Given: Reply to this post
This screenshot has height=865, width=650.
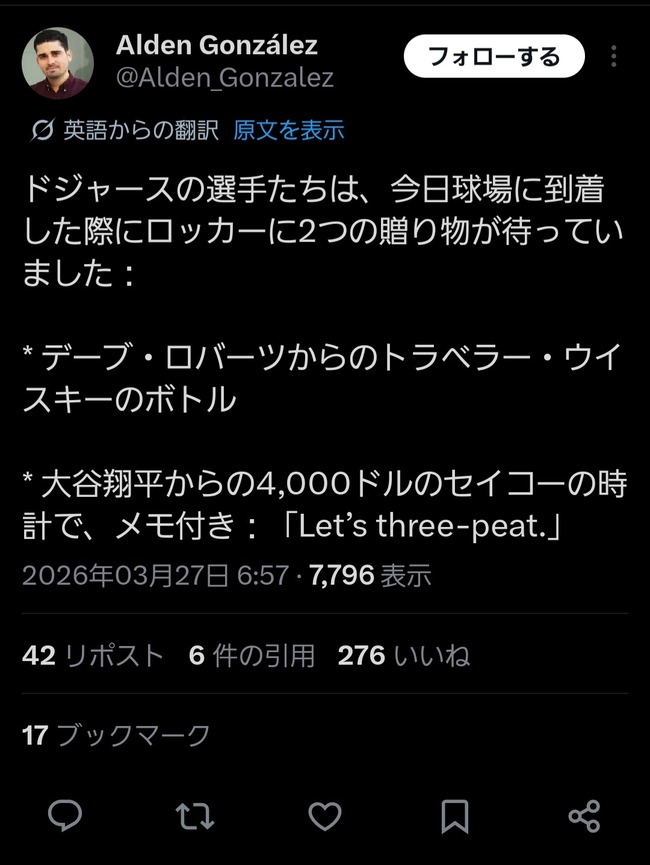Looking at the screenshot, I should (65, 817).
